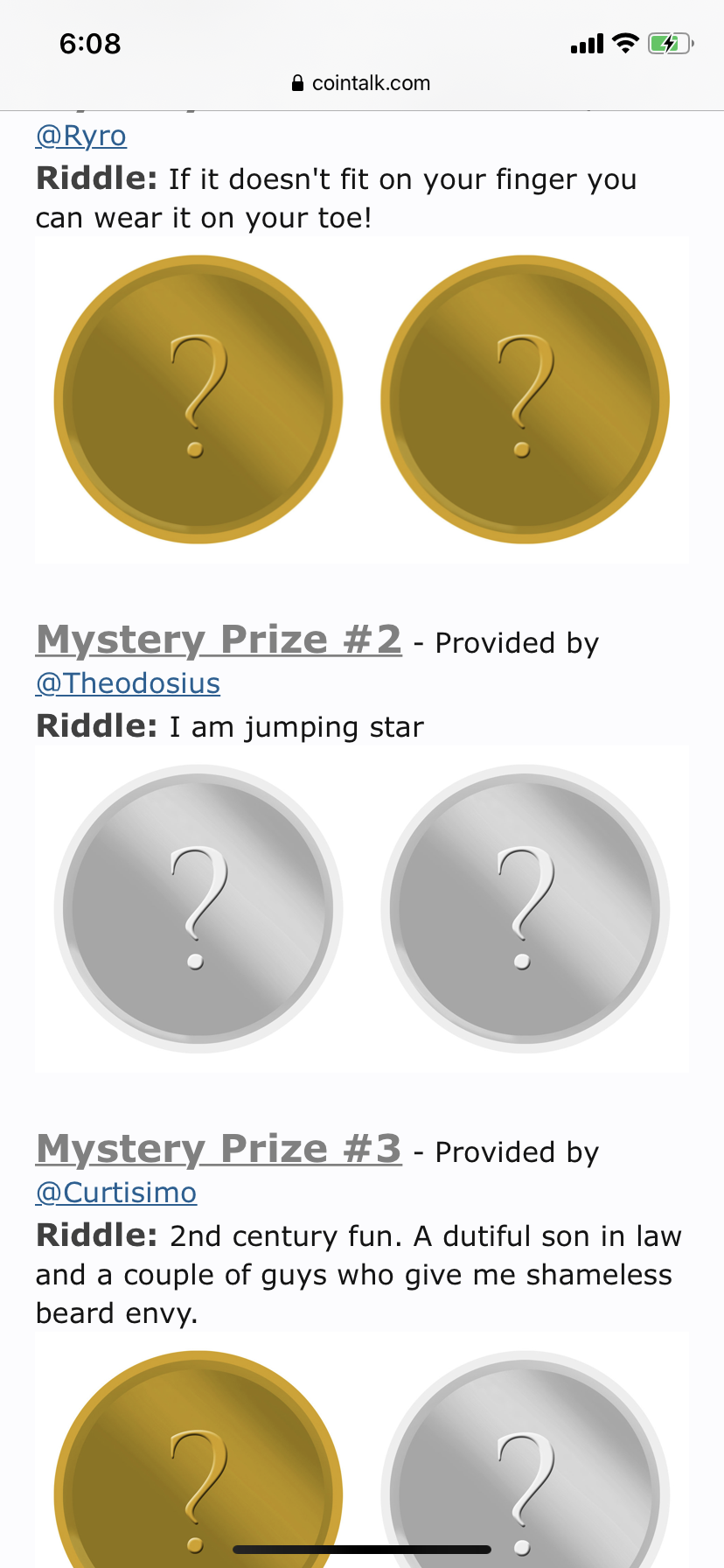The height and width of the screenshot is (1568, 724).
Task: View @Curtisimo's profile link
Action: click(x=115, y=1193)
